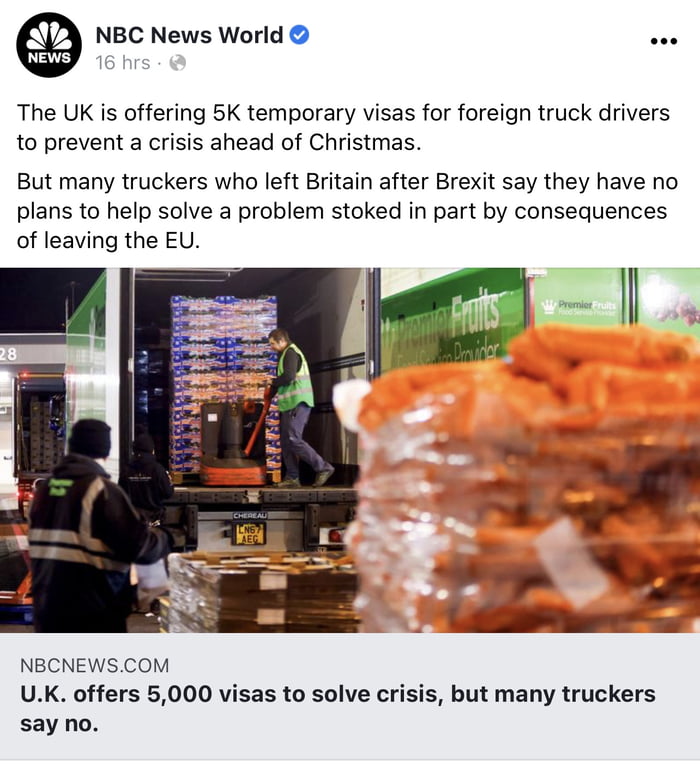The height and width of the screenshot is (765, 700).
Task: Open the post's three-dot options menu
Action: click(663, 41)
